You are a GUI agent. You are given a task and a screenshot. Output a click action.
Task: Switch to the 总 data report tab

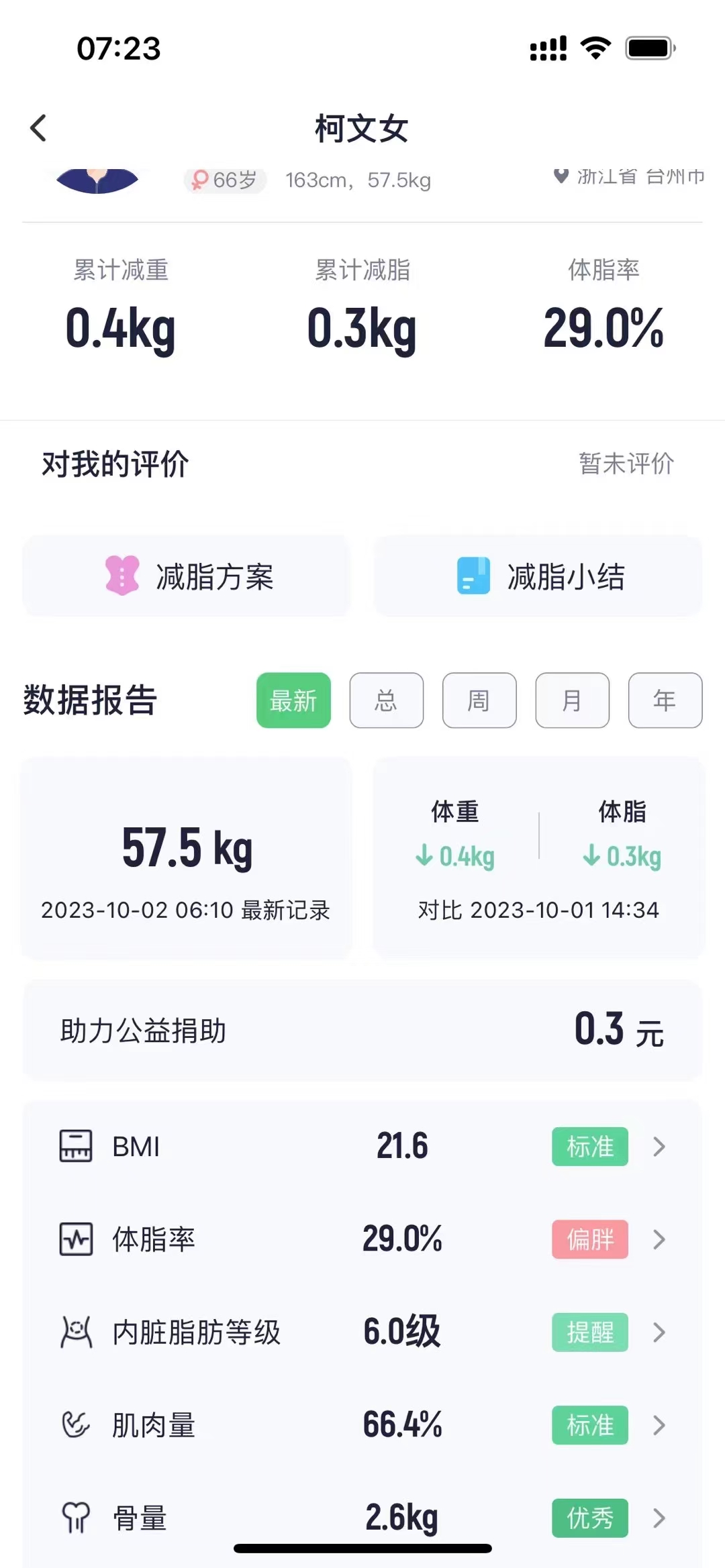click(386, 700)
